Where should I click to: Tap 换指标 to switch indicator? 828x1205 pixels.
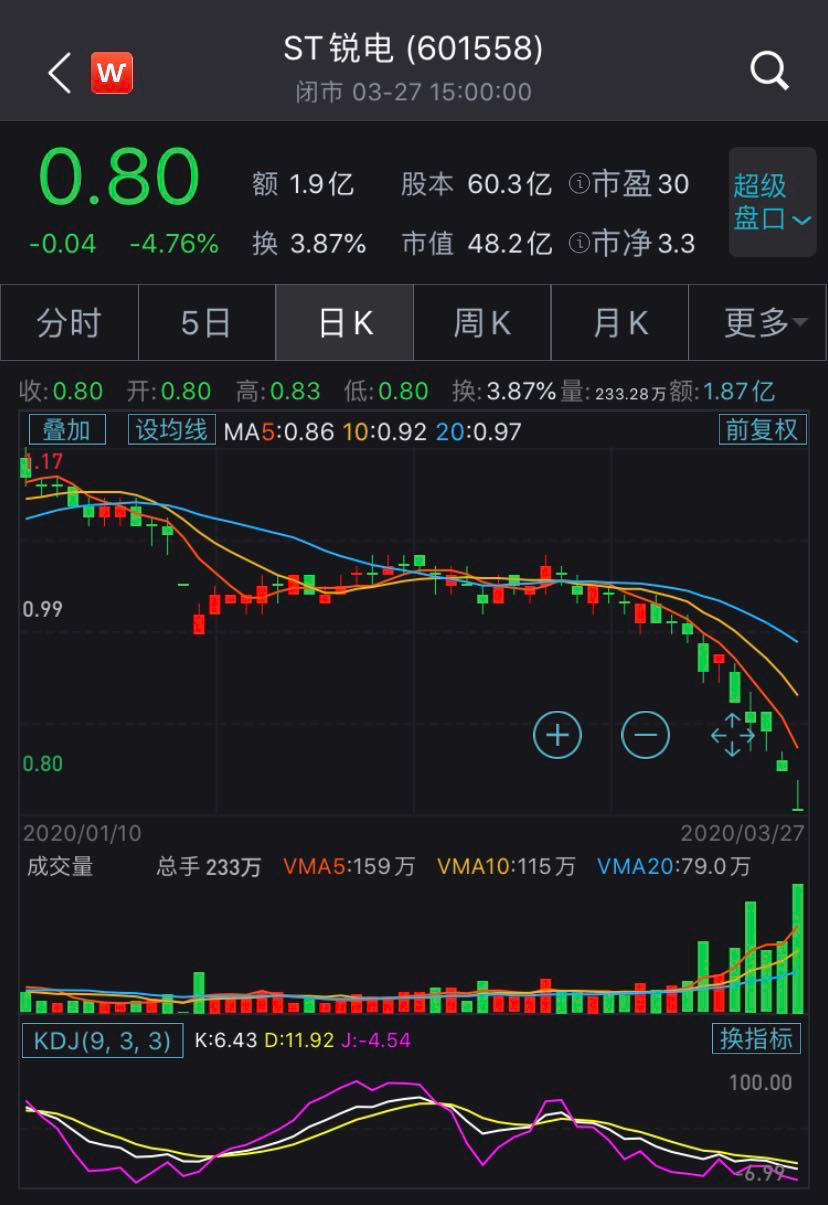(757, 1039)
